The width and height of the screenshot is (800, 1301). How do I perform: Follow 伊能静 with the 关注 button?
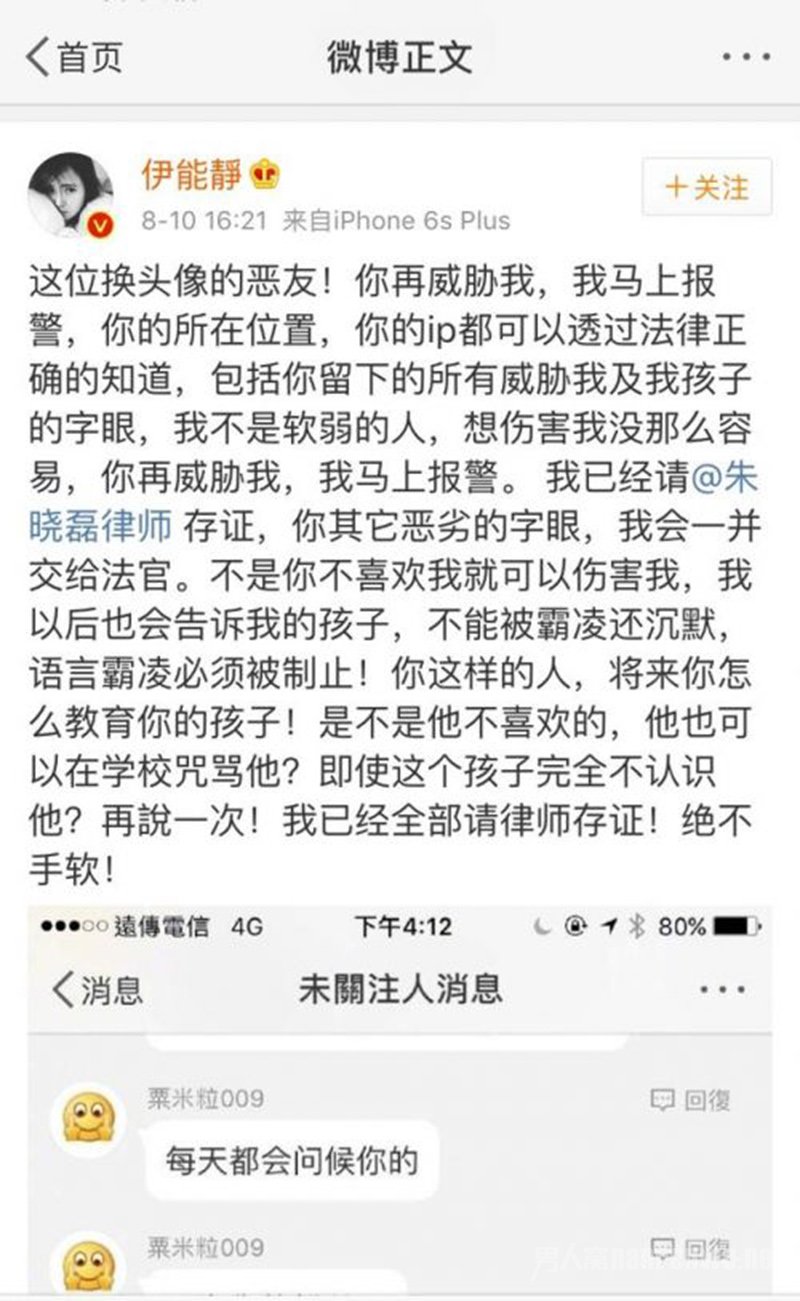pos(707,187)
